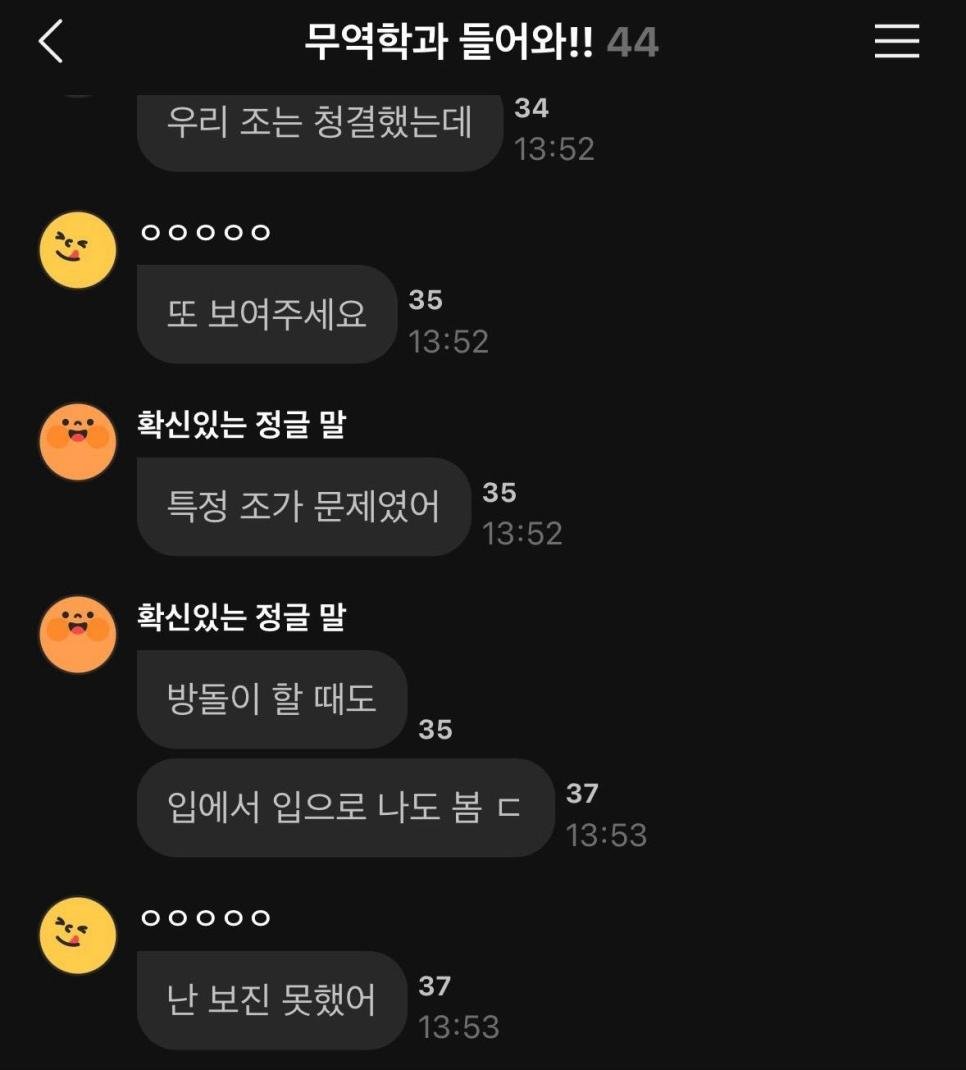
Task: Tap the avatar beside "방돌이 할 때도"
Action: click(x=78, y=635)
